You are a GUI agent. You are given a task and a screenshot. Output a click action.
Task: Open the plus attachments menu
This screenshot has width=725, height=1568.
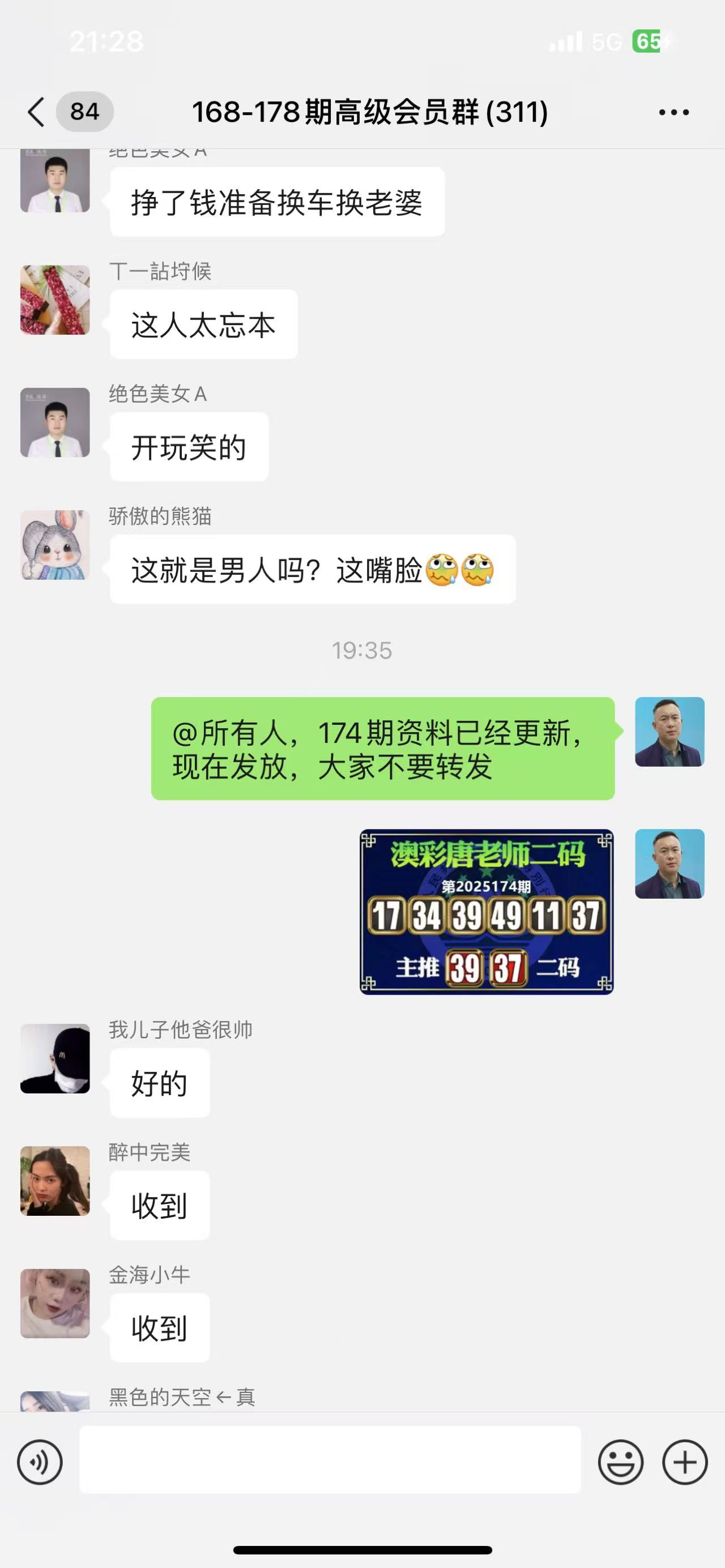(684, 1462)
